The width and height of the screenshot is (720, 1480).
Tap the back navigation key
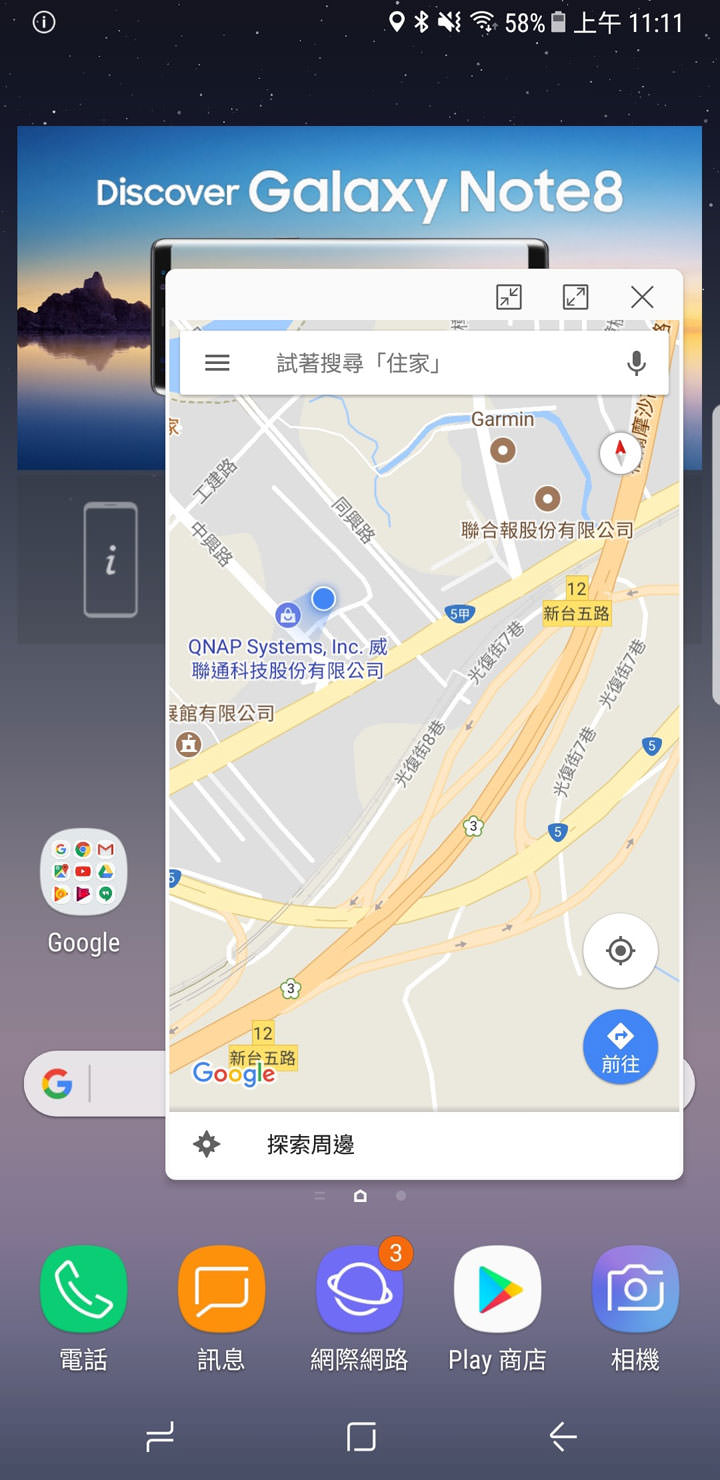(562, 1437)
